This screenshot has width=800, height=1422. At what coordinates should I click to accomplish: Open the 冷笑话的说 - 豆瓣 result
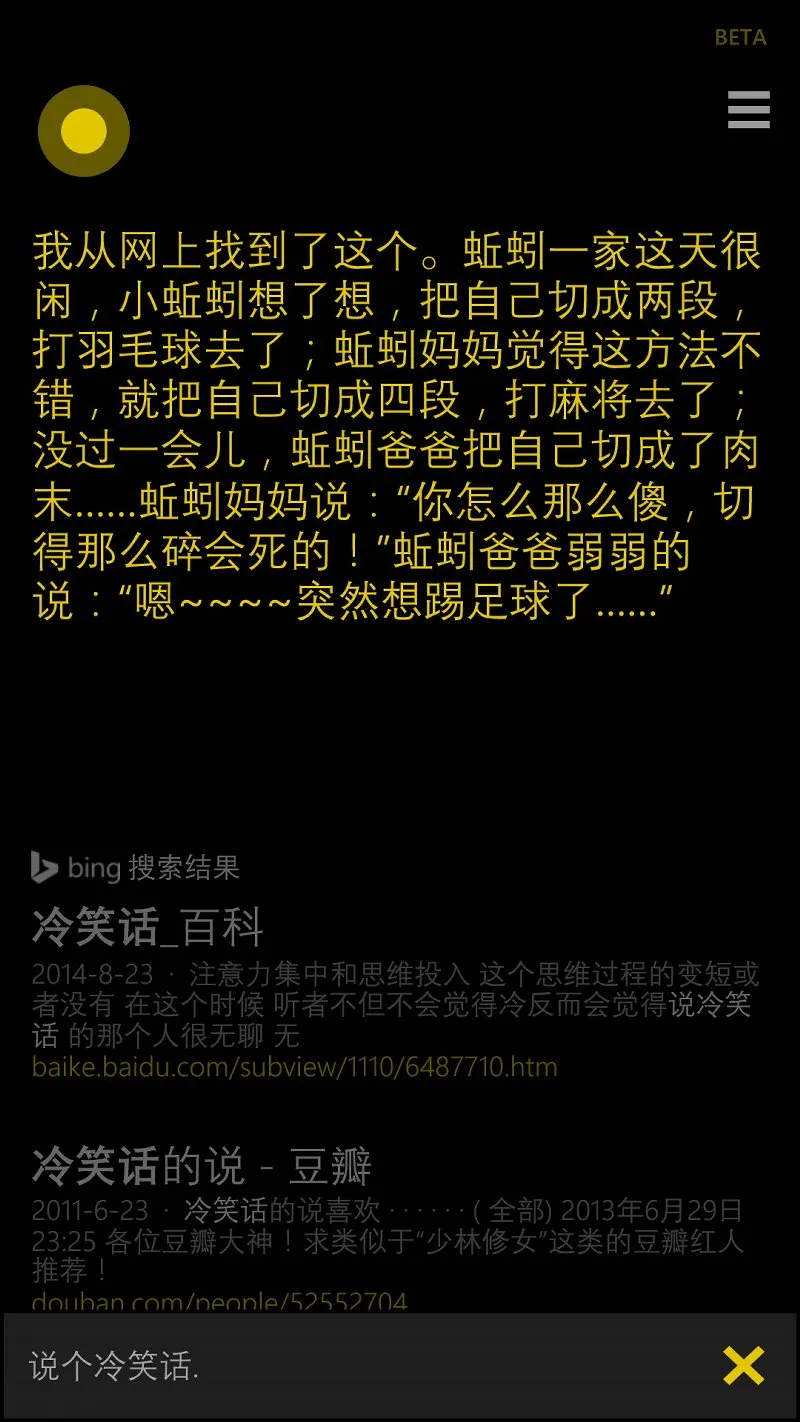coord(202,1165)
